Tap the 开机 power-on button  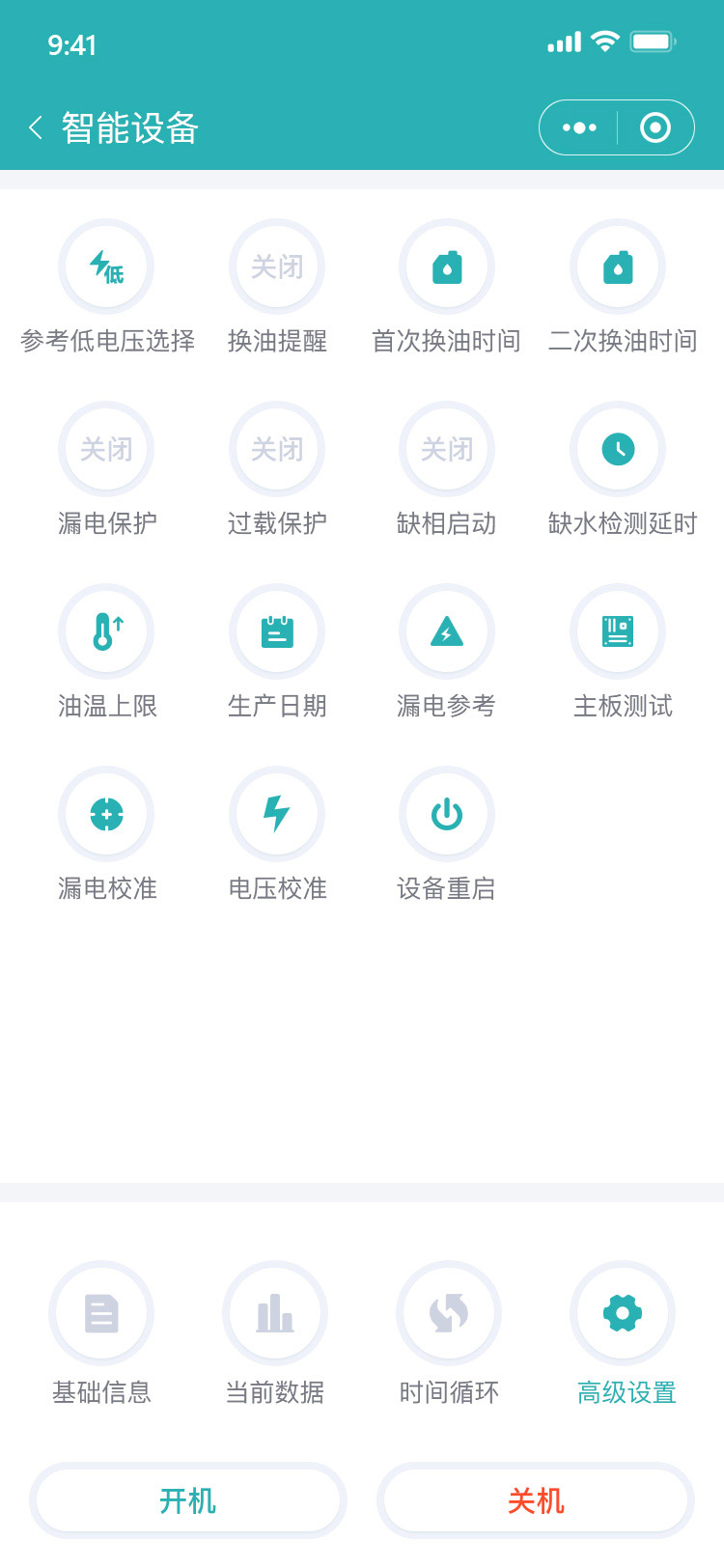coord(188,1501)
